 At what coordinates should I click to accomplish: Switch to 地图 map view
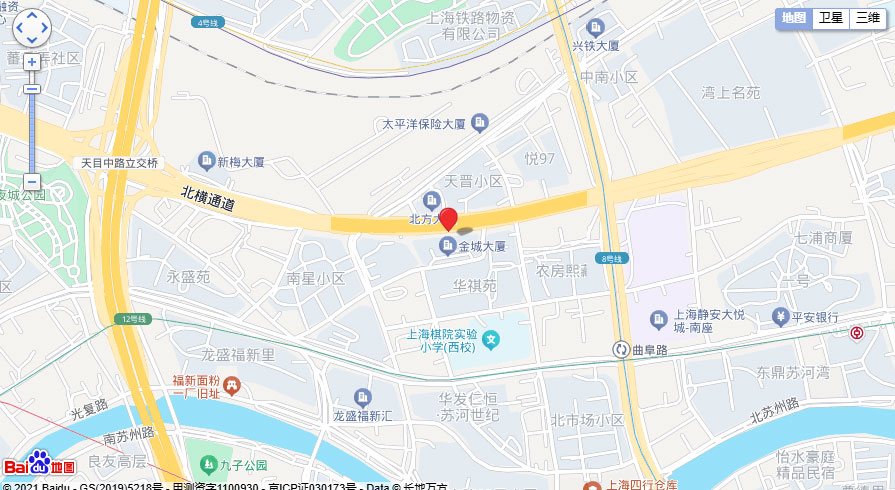point(794,18)
